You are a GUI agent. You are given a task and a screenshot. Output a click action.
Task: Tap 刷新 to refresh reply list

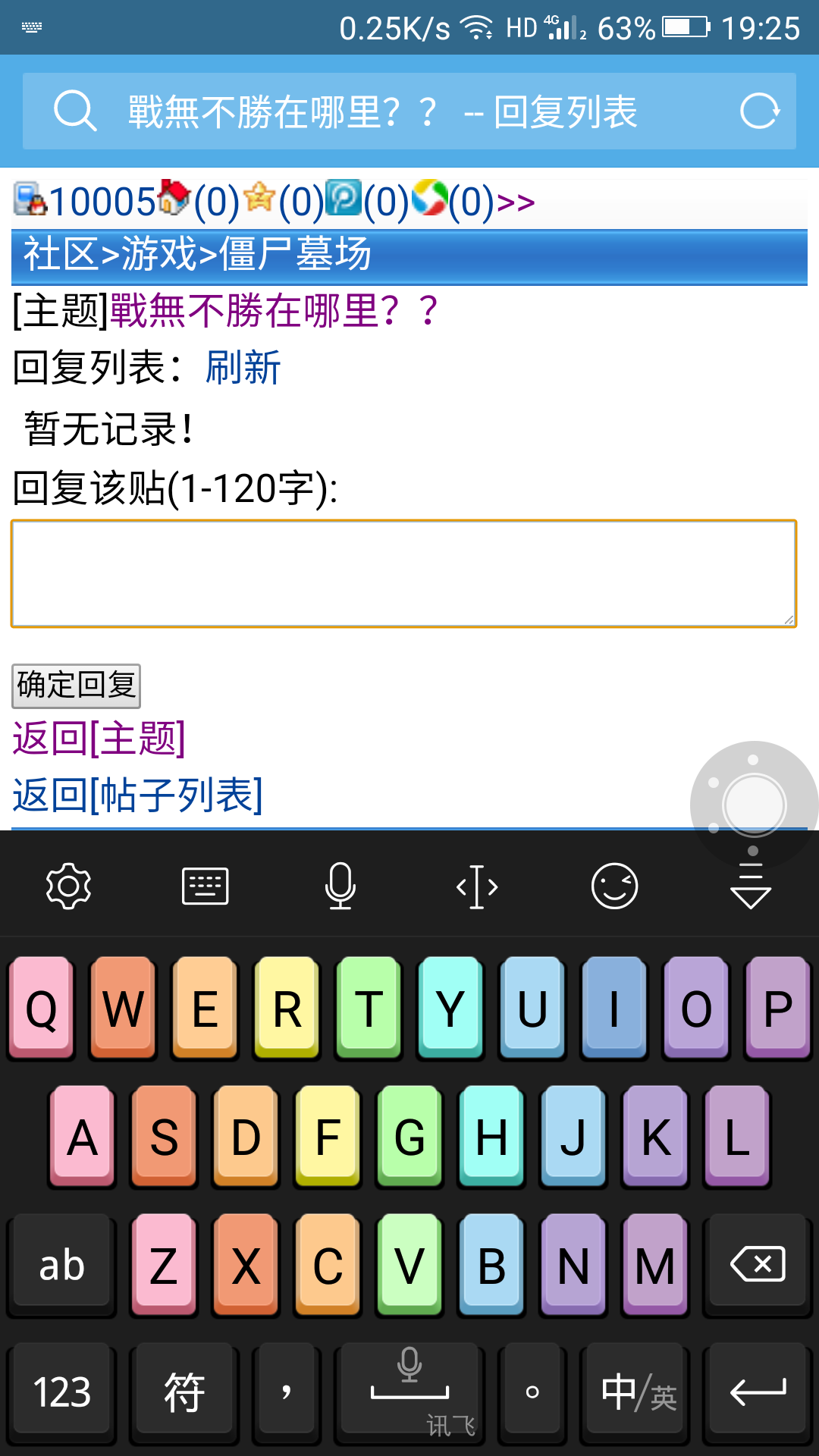pyautogui.click(x=243, y=368)
